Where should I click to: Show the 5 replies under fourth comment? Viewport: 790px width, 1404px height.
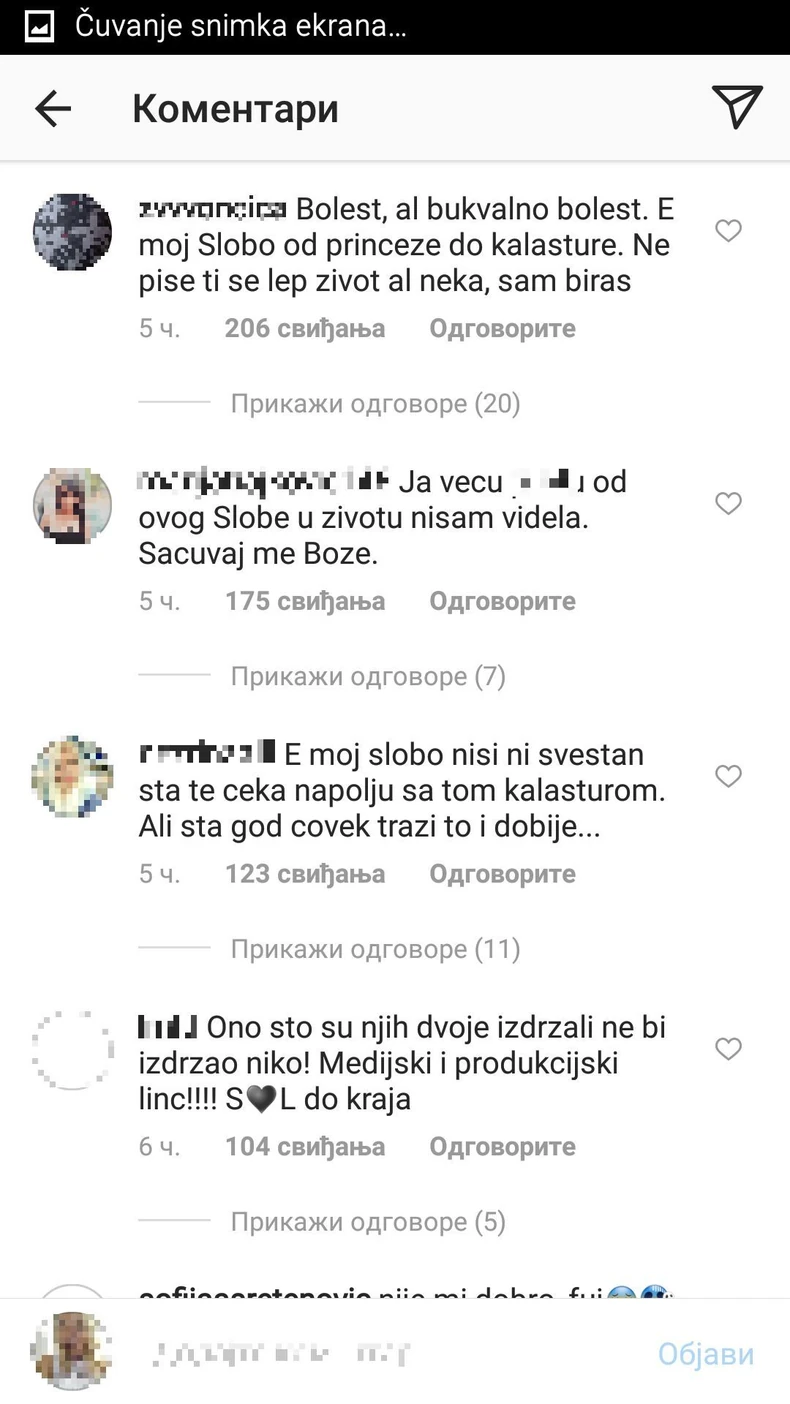(x=368, y=1221)
